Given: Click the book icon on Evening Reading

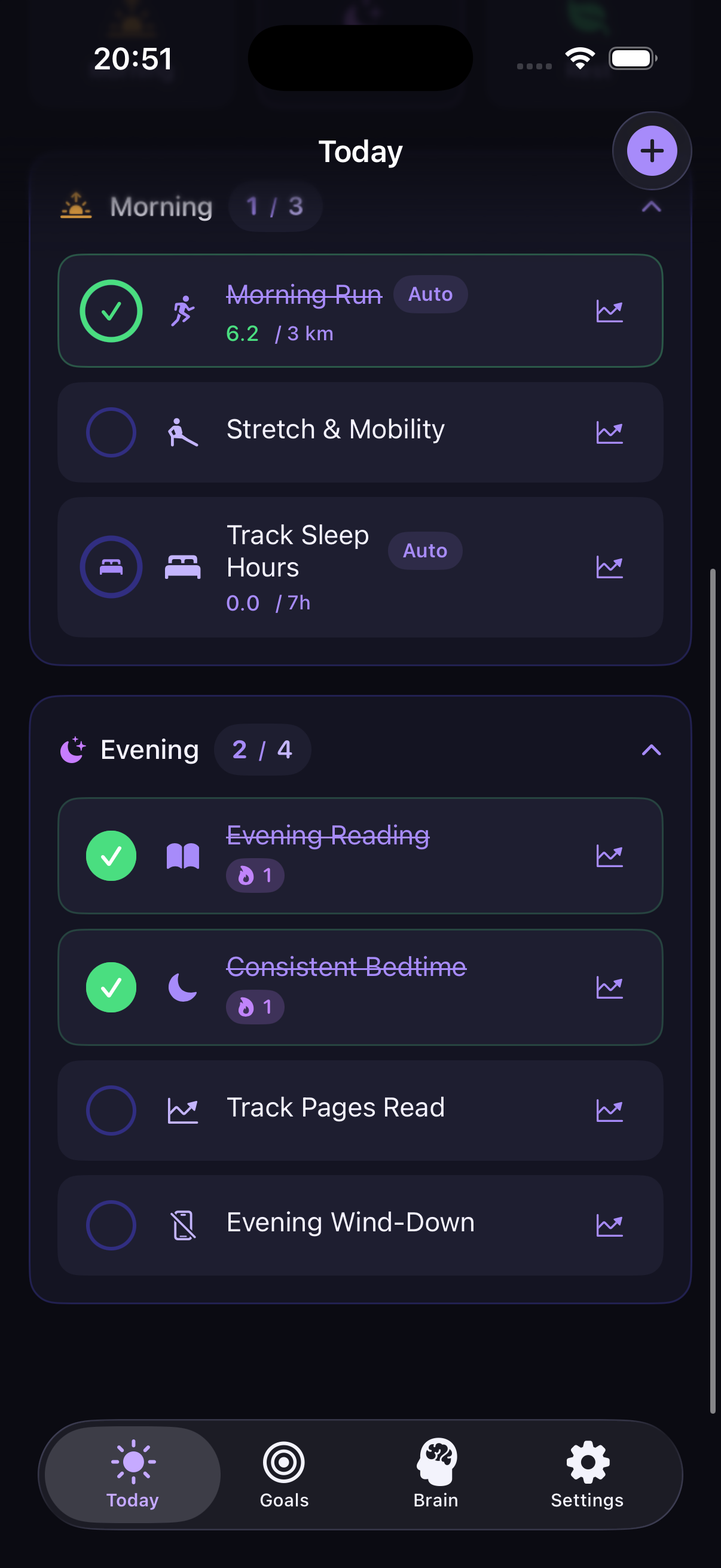Looking at the screenshot, I should click(x=182, y=856).
